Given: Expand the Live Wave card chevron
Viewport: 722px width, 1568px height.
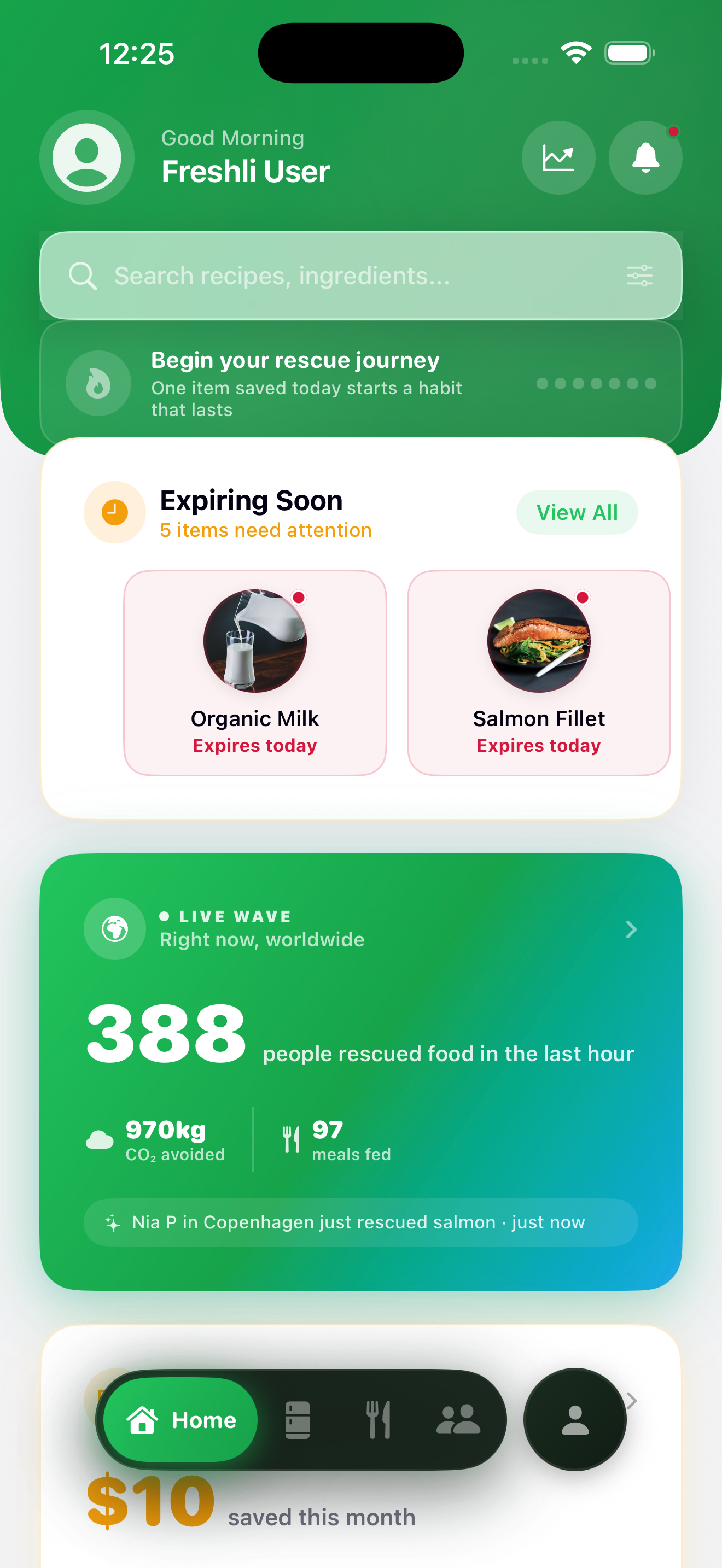Looking at the screenshot, I should click(x=631, y=929).
